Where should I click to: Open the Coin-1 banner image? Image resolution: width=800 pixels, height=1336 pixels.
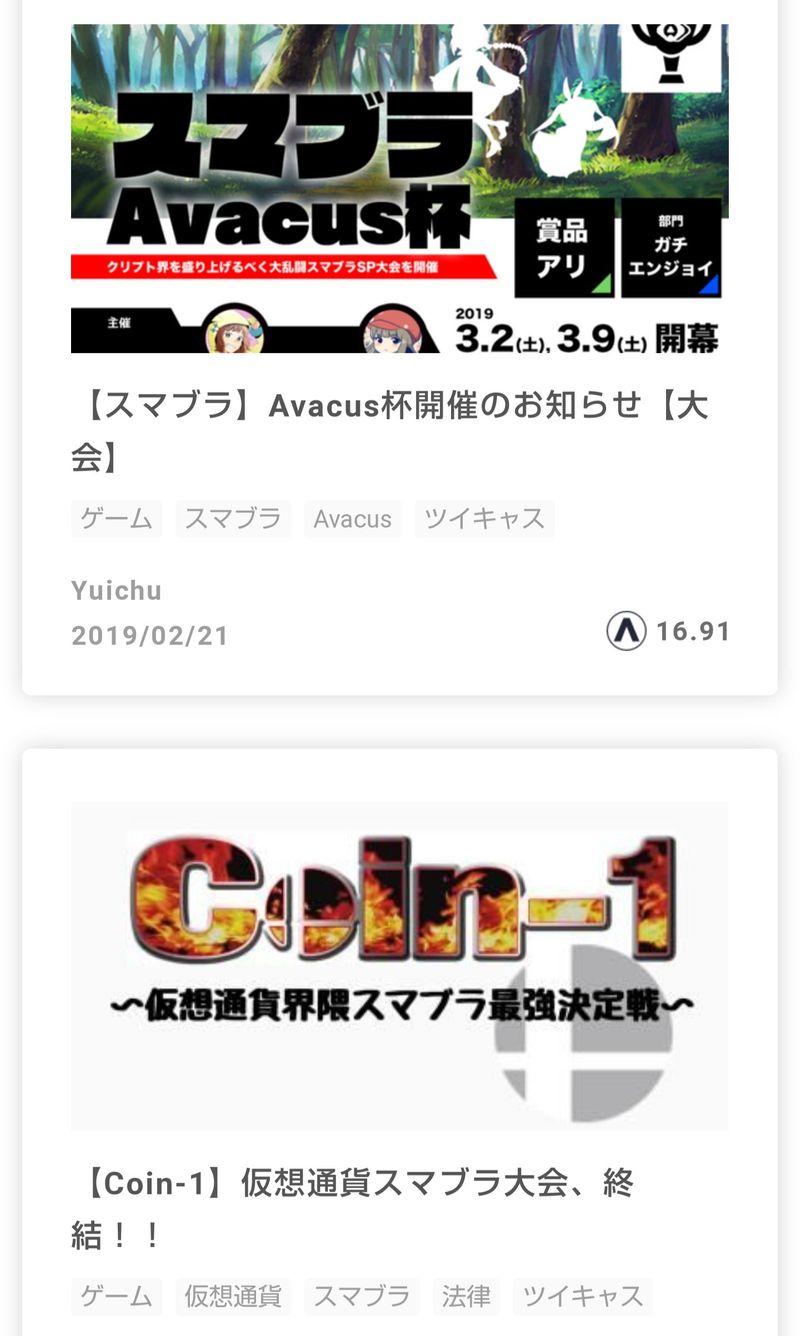coord(399,965)
